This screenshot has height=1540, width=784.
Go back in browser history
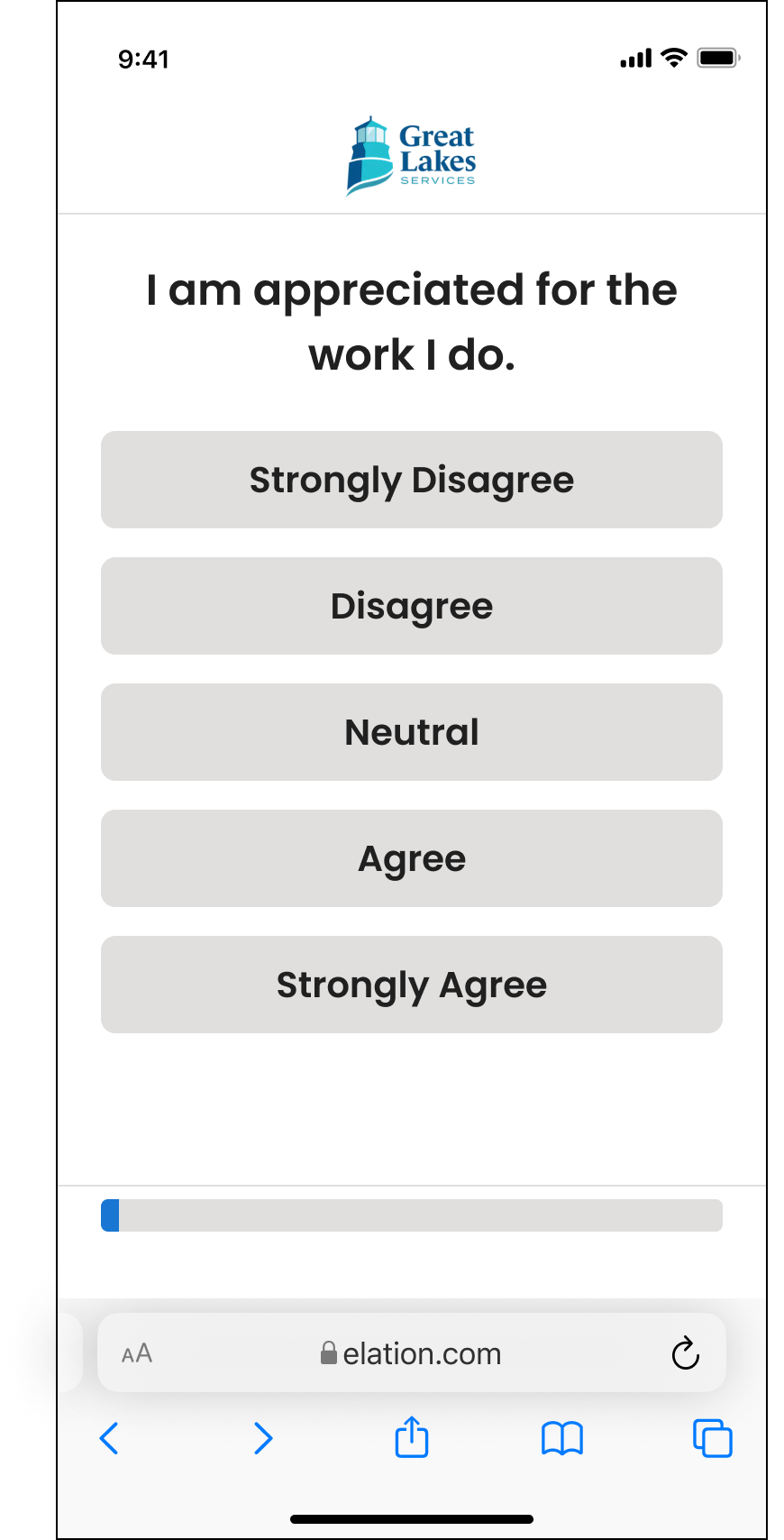(x=109, y=1438)
